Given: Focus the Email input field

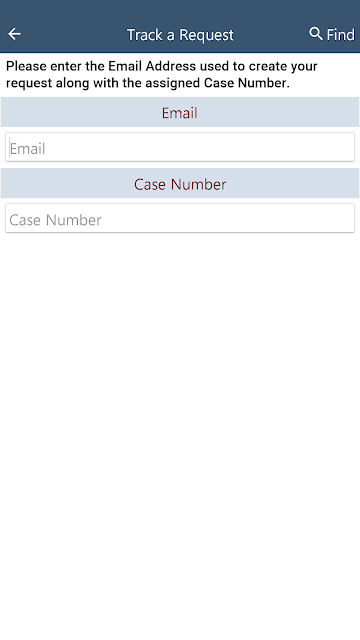Looking at the screenshot, I should (180, 147).
